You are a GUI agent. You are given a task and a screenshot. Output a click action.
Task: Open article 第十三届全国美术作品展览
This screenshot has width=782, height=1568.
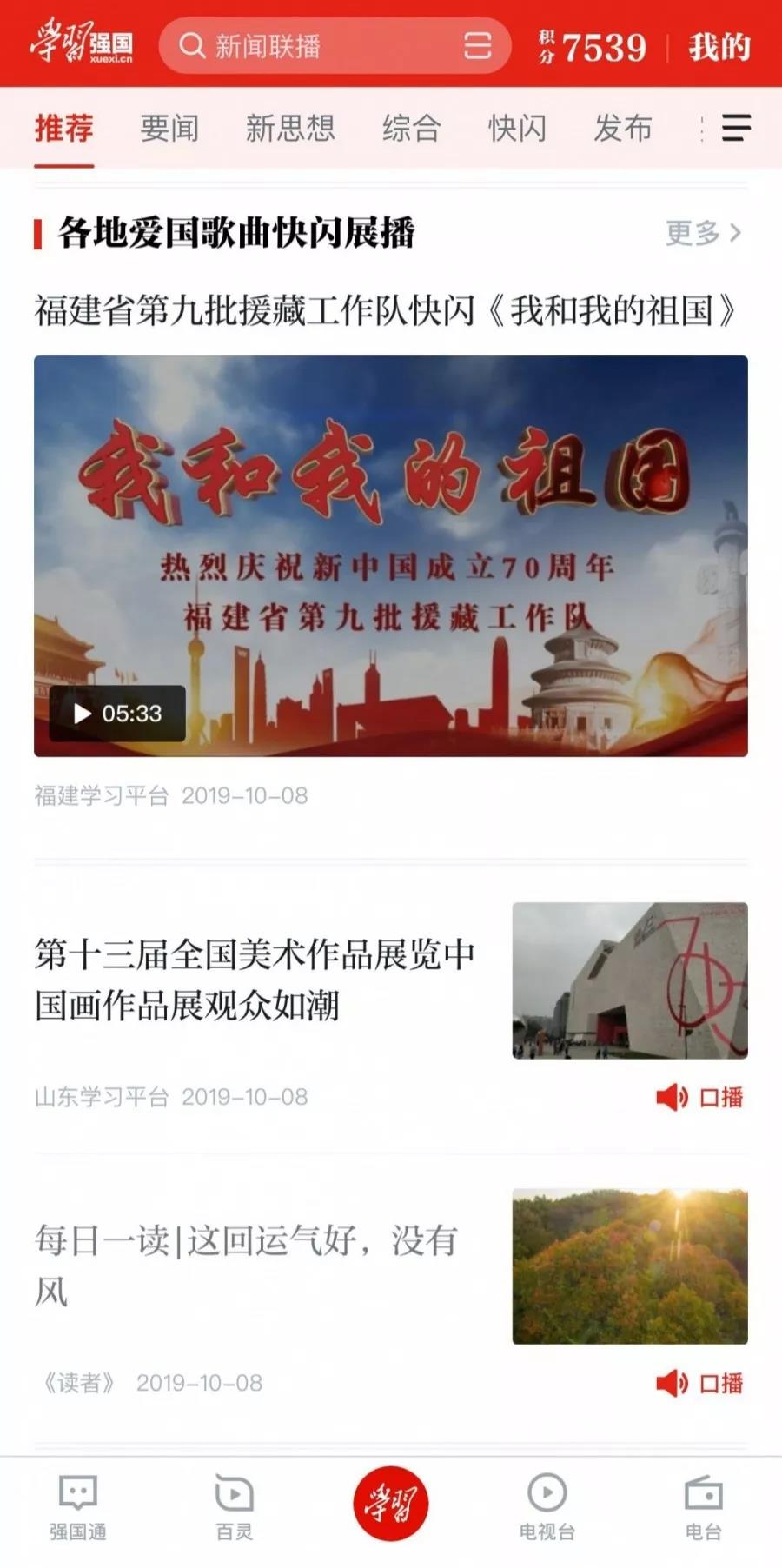tap(255, 980)
